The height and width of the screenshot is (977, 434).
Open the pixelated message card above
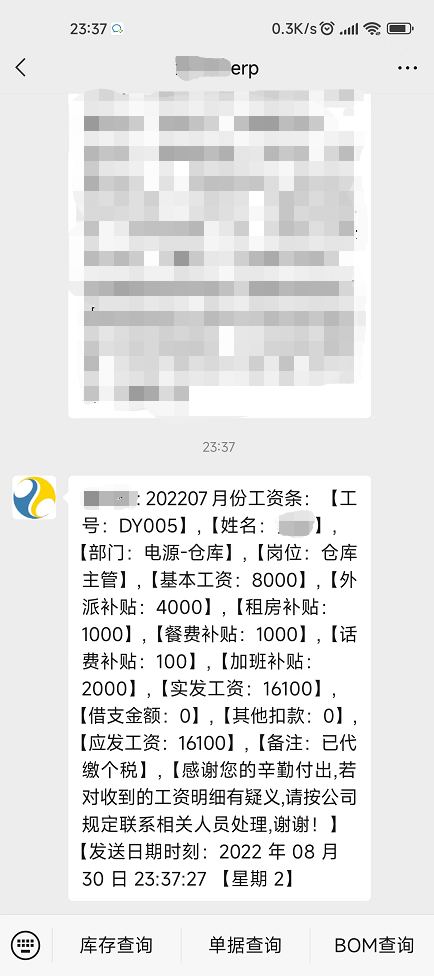click(x=219, y=254)
